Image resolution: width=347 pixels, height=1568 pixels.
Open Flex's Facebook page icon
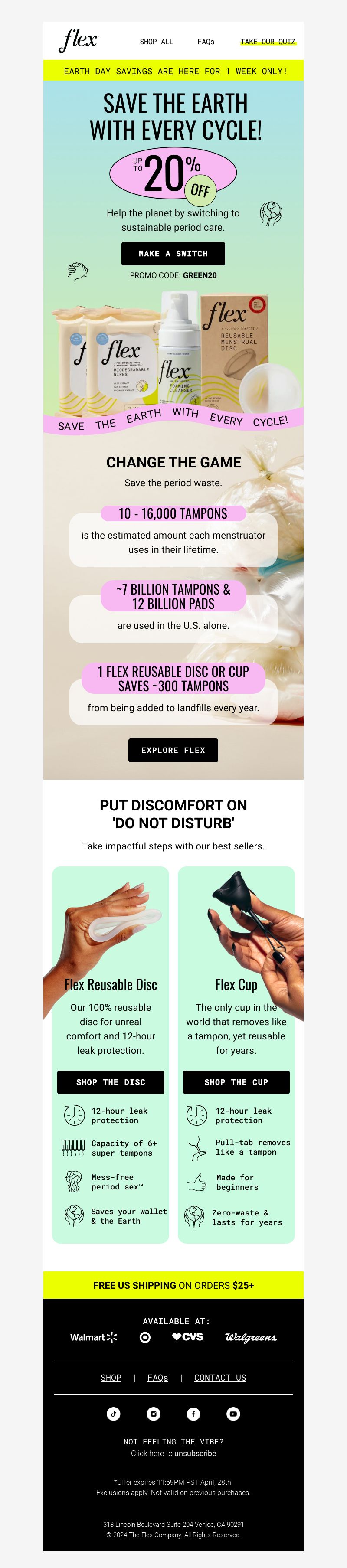193,1413
